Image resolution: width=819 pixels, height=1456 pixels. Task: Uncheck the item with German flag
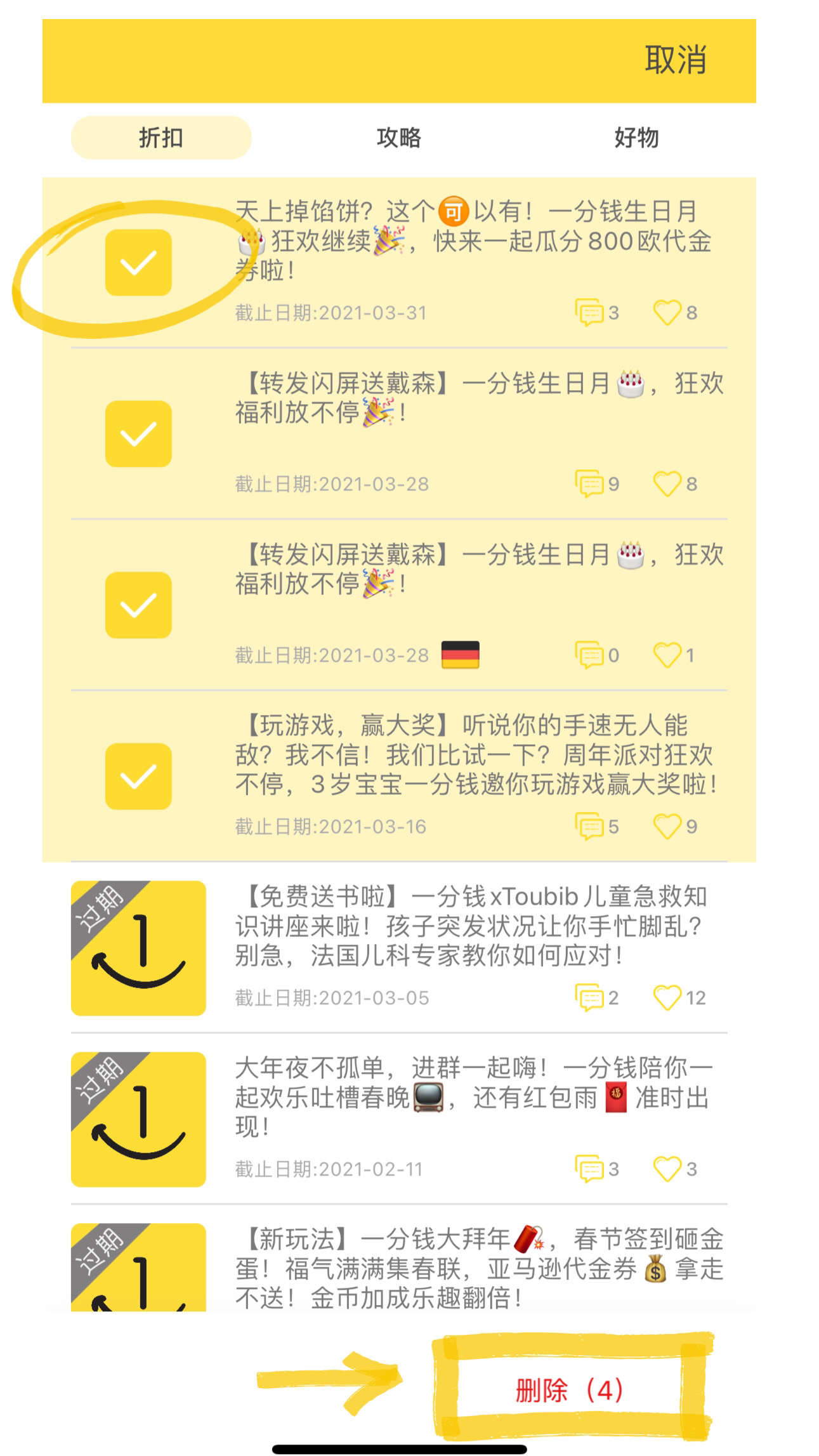(x=138, y=605)
